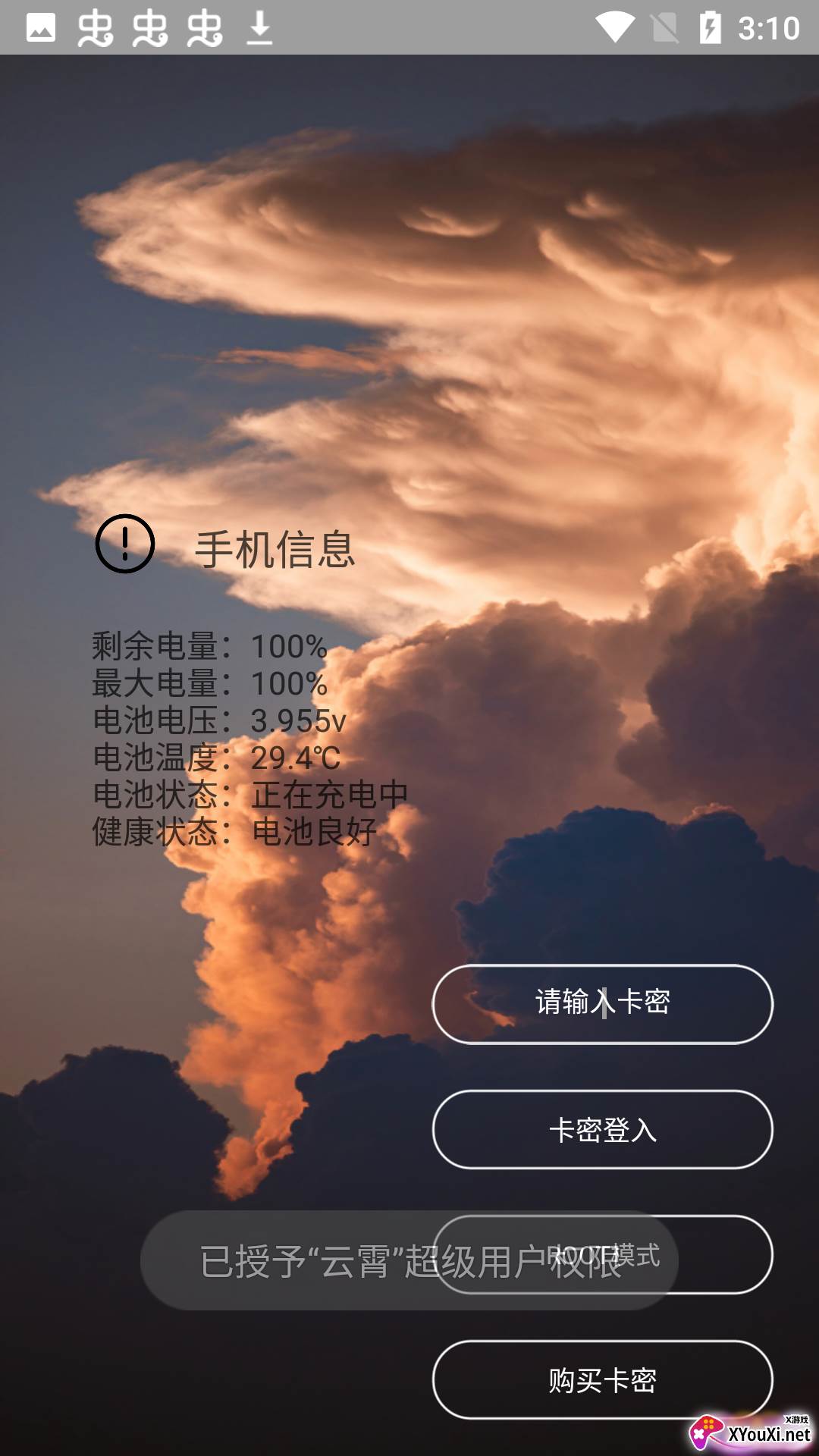This screenshot has width=819, height=1456.
Task: Open 购买卡密 to buy a card key
Action: (x=602, y=1380)
